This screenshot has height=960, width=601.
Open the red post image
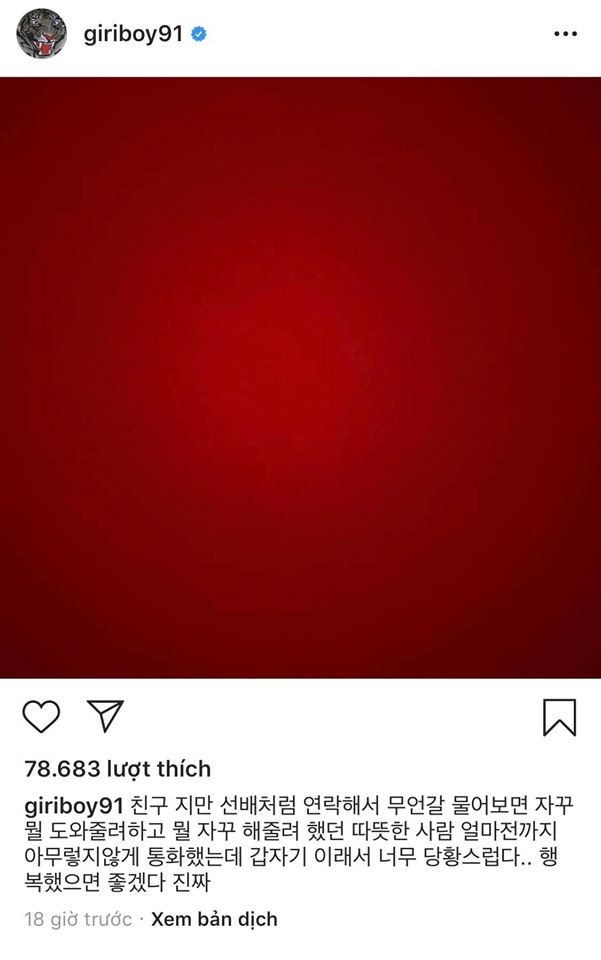click(x=300, y=378)
